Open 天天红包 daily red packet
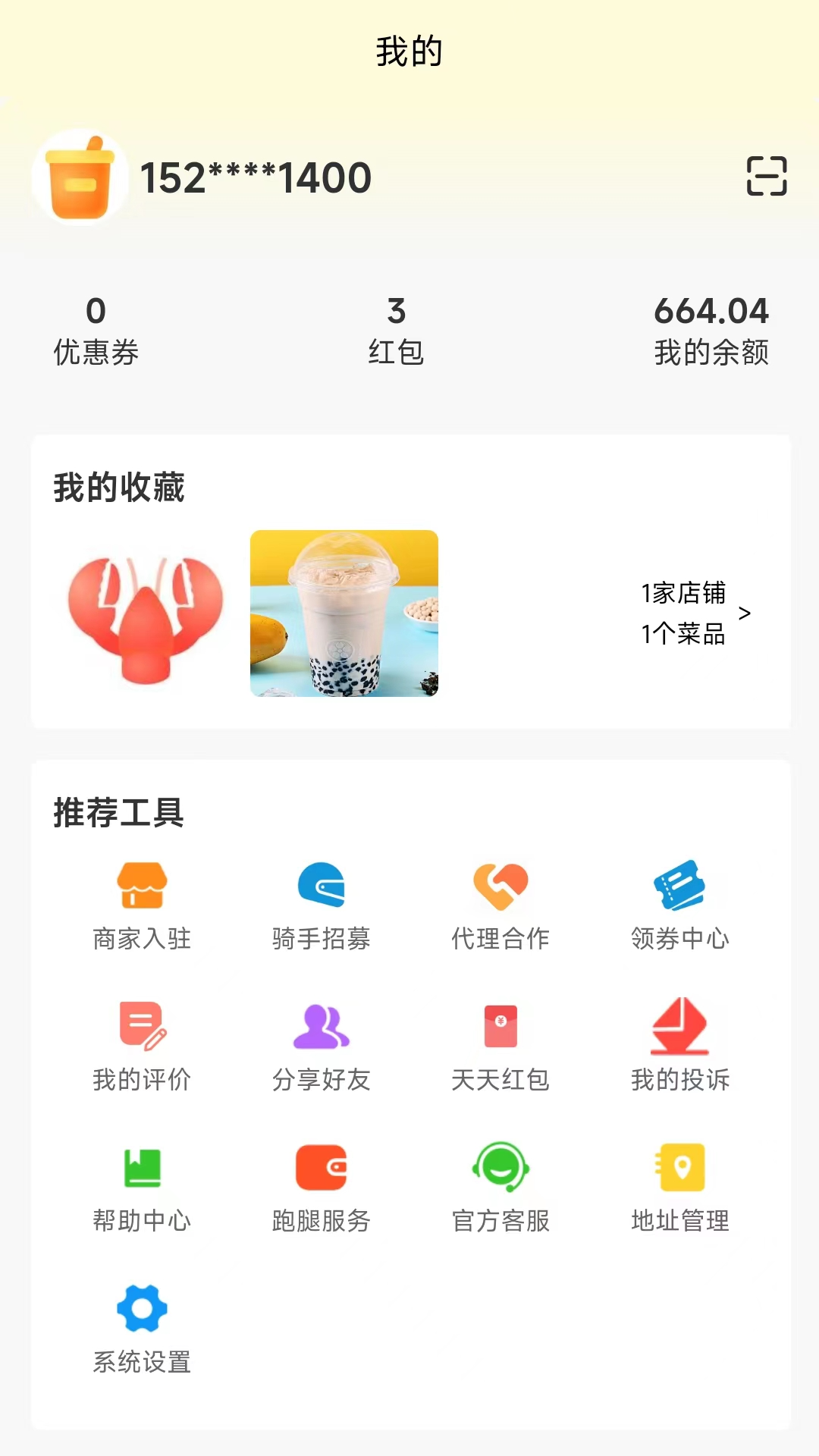819x1456 pixels. click(x=500, y=1046)
